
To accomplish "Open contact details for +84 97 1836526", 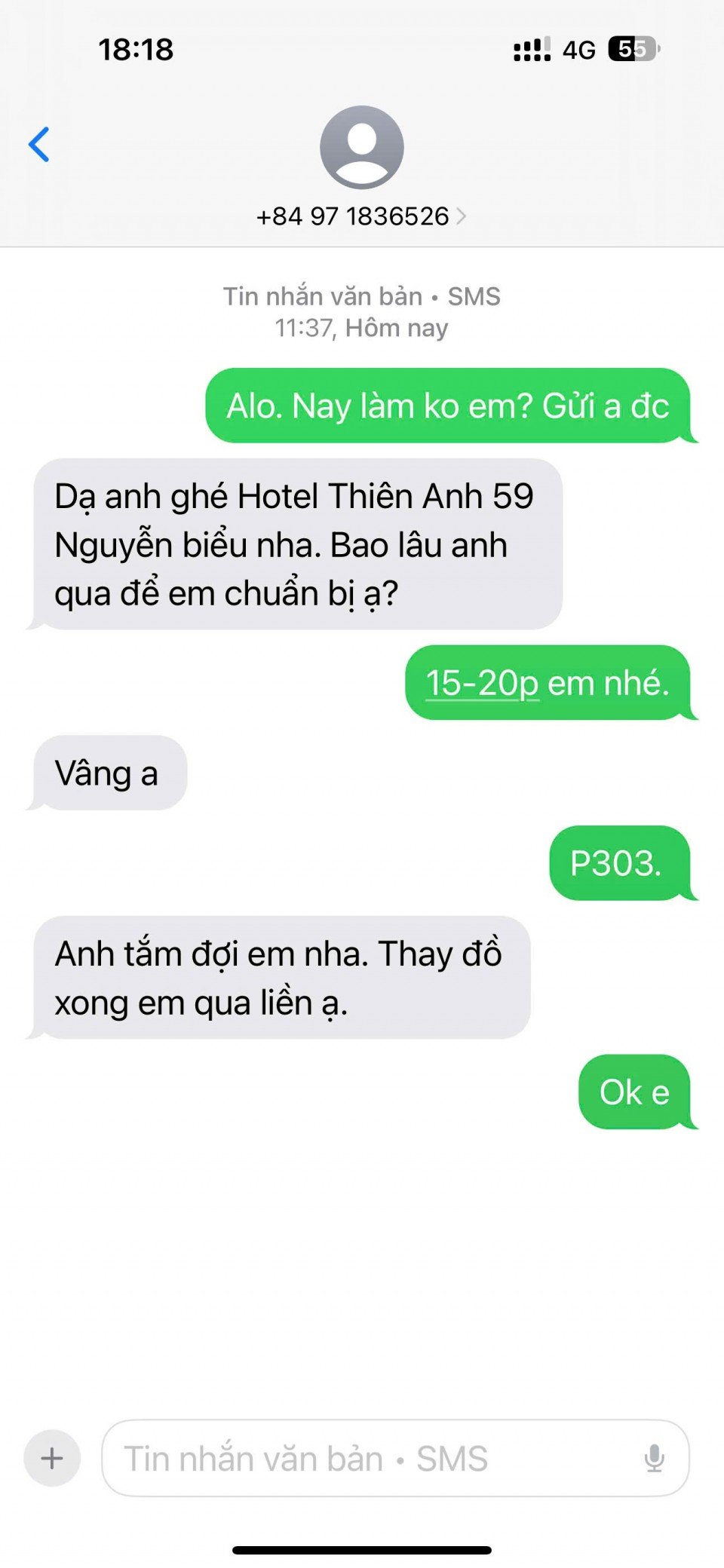I will (x=361, y=216).
